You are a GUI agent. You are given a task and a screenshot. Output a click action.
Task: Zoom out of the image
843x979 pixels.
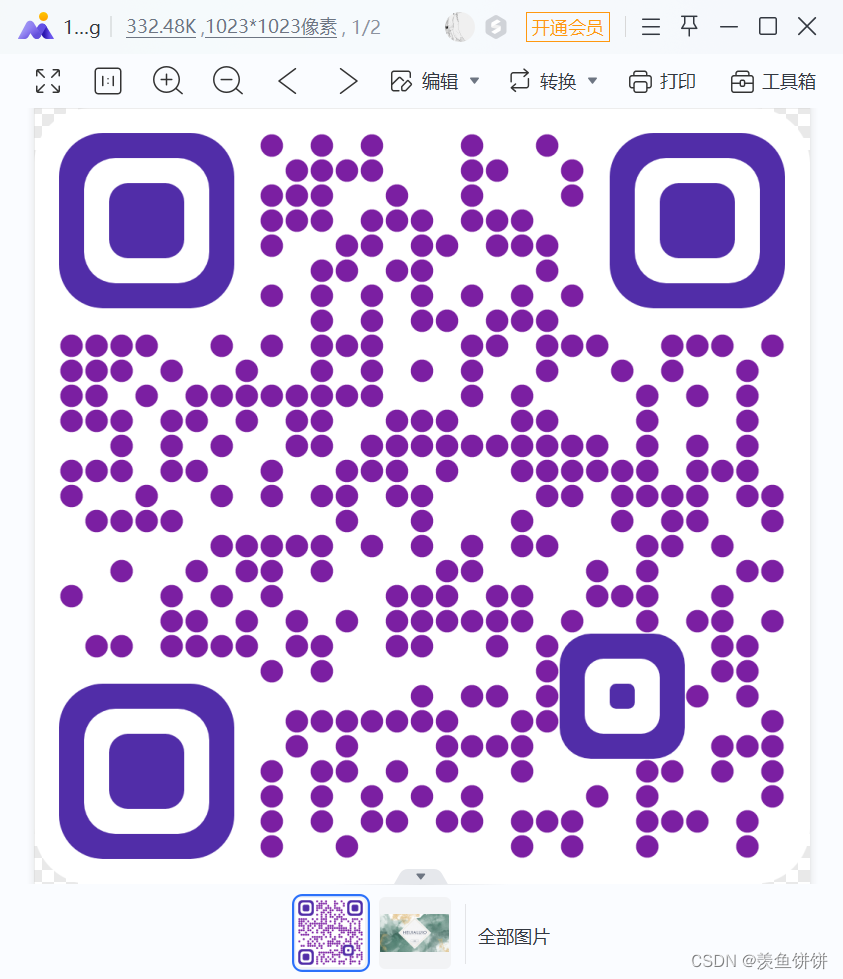(x=227, y=81)
